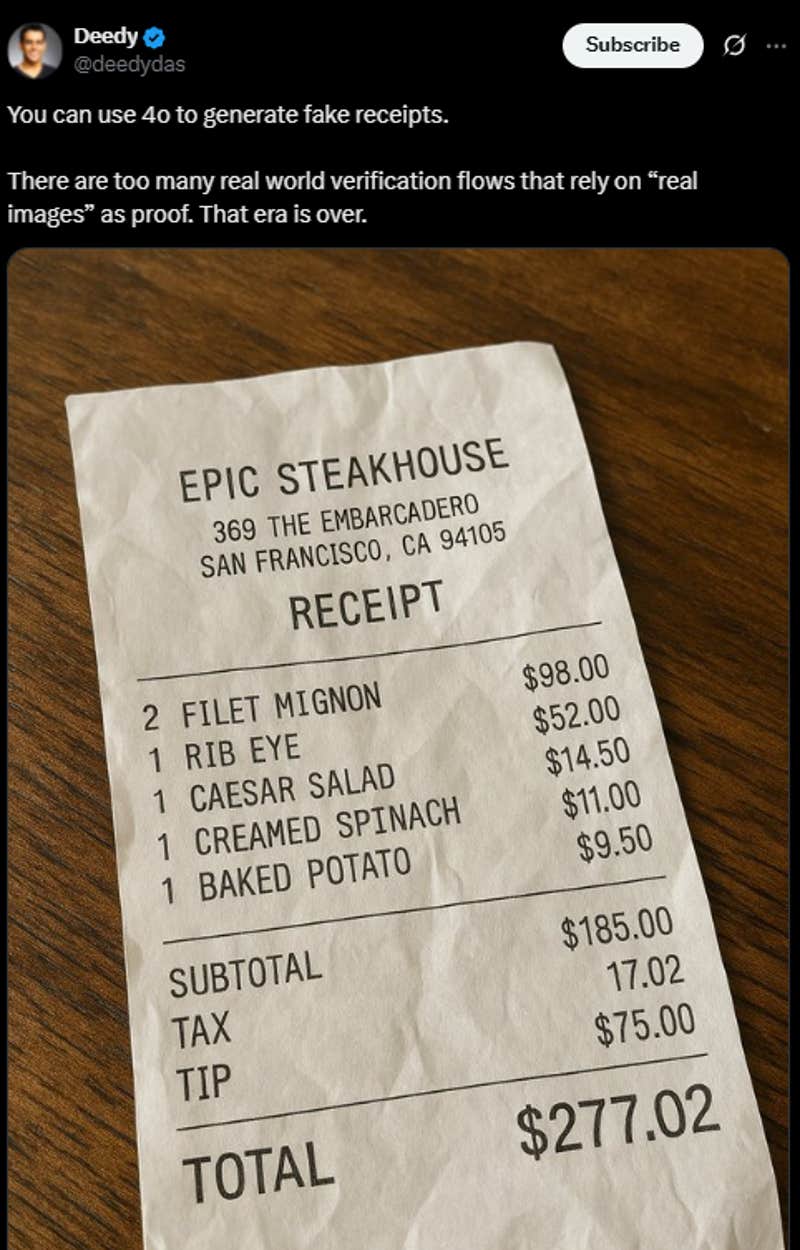Subscribe to Deedy's account

point(632,46)
